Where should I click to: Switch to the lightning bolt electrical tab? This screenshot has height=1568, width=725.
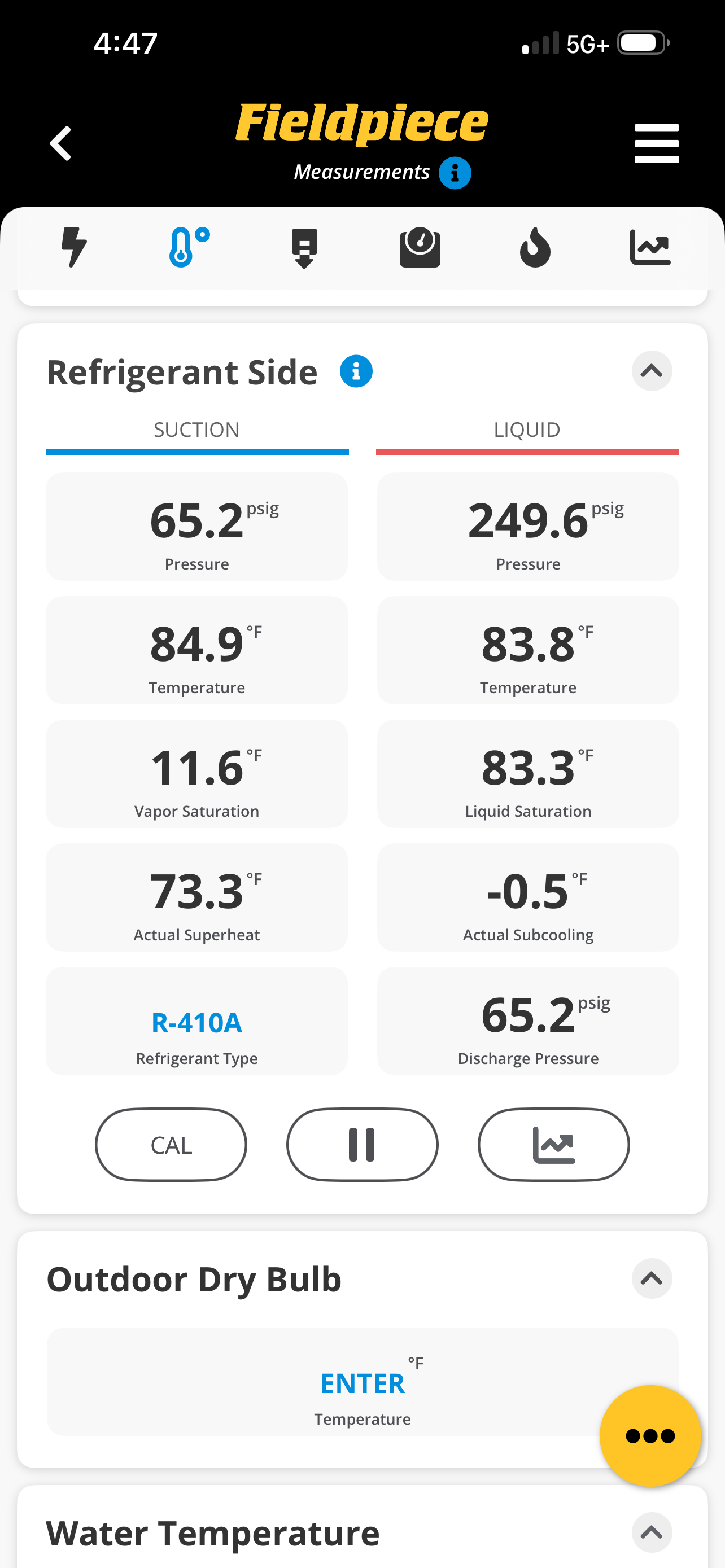[75, 247]
